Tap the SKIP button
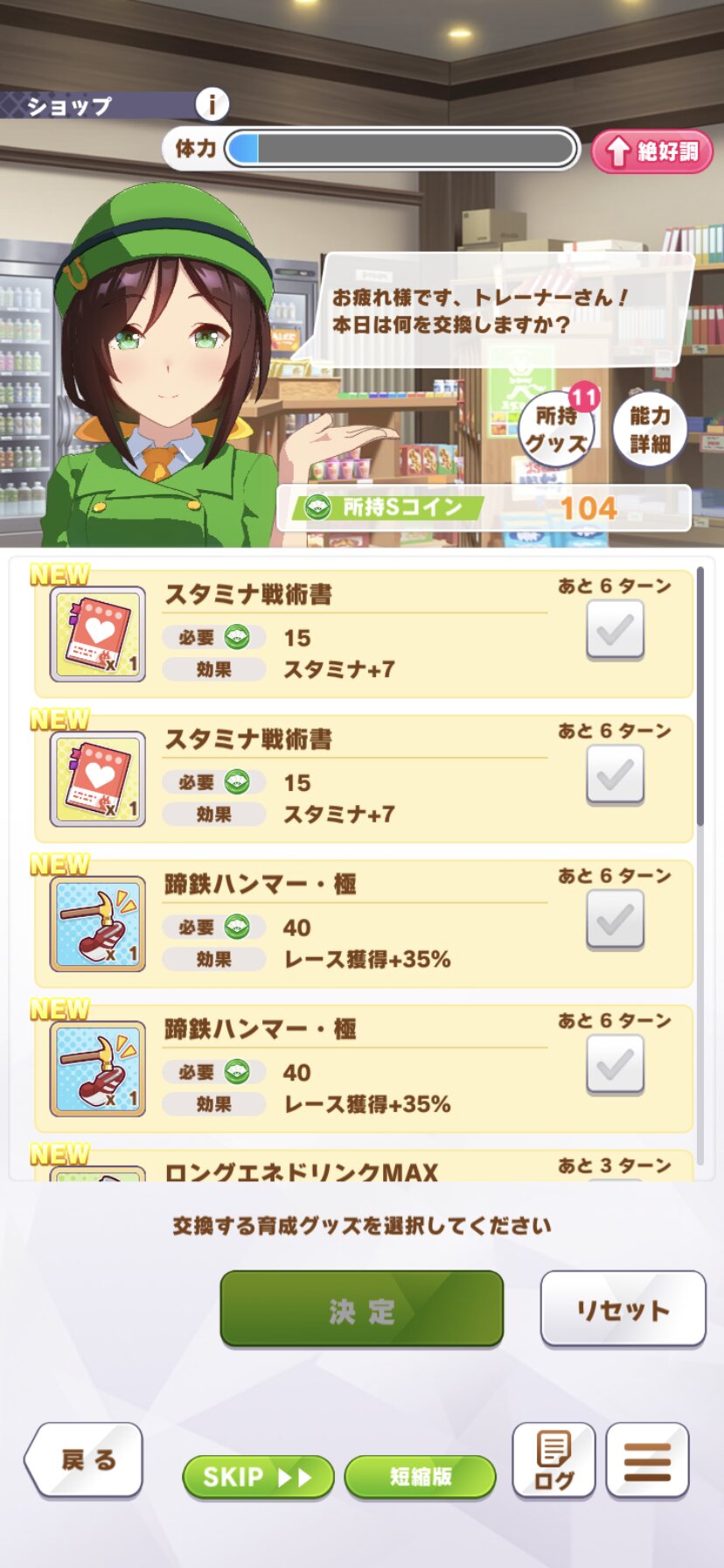 click(x=257, y=1477)
